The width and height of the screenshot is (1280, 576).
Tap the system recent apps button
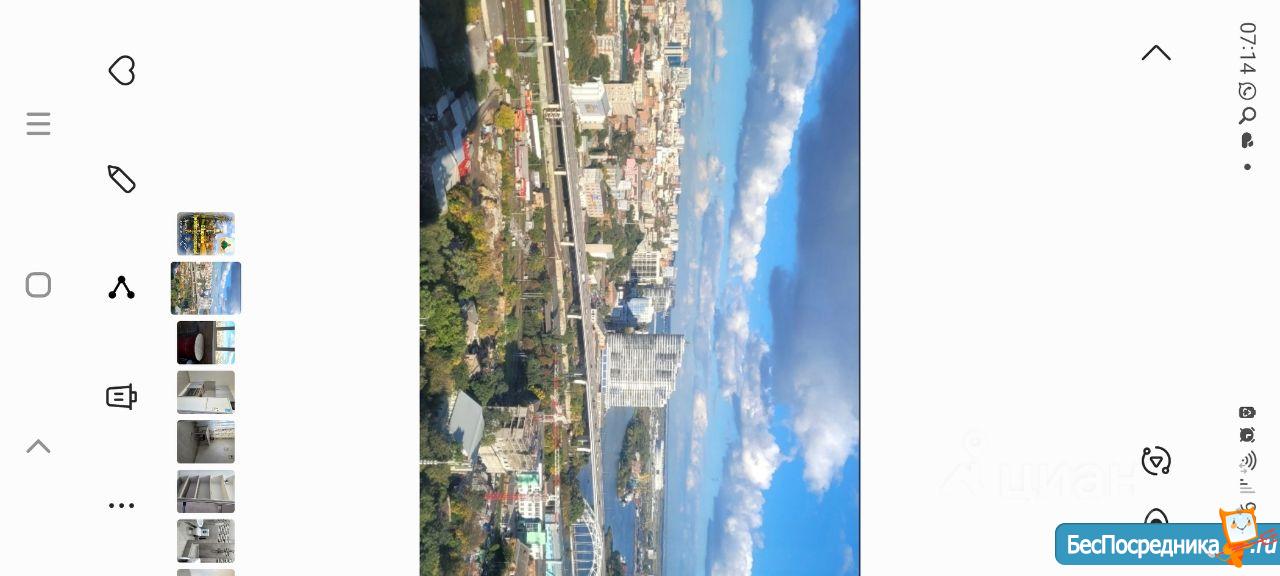pos(38,124)
